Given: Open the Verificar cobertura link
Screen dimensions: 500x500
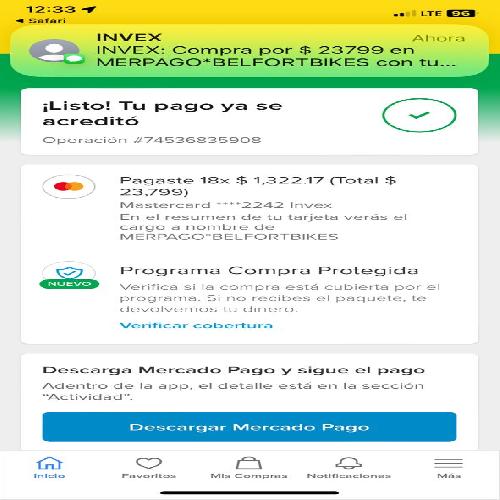Looking at the screenshot, I should coord(196,325).
